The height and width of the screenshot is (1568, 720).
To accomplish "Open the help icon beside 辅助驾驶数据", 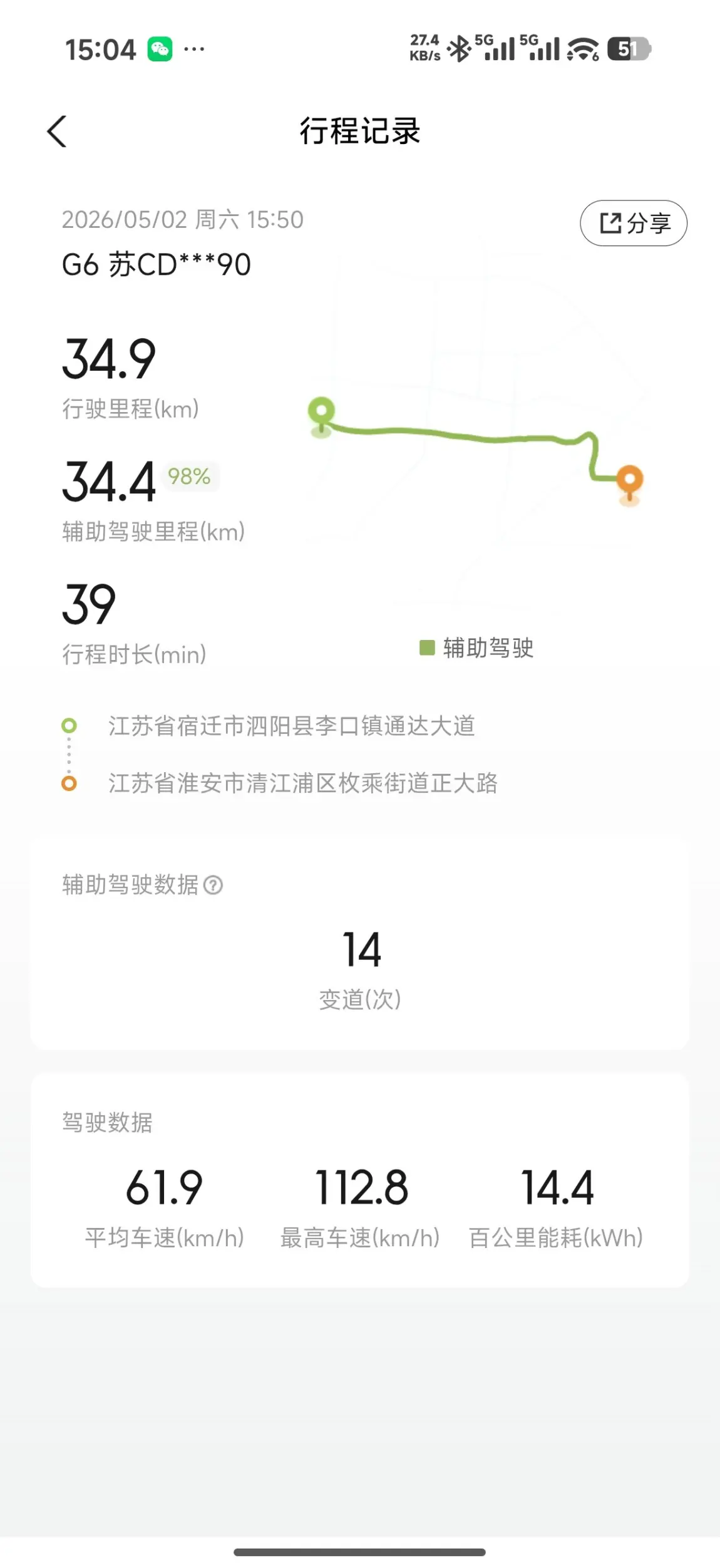I will (213, 885).
